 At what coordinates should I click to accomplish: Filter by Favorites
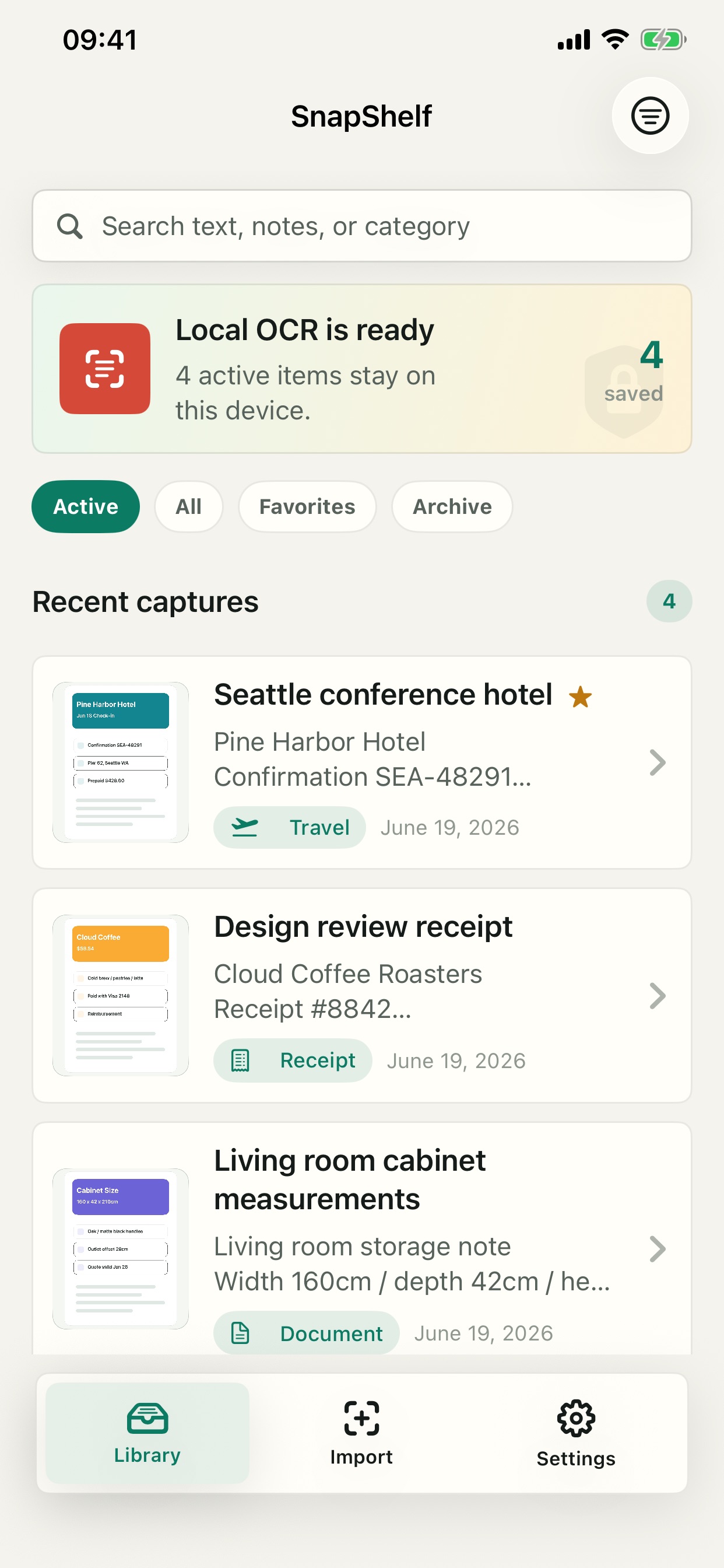[x=307, y=506]
